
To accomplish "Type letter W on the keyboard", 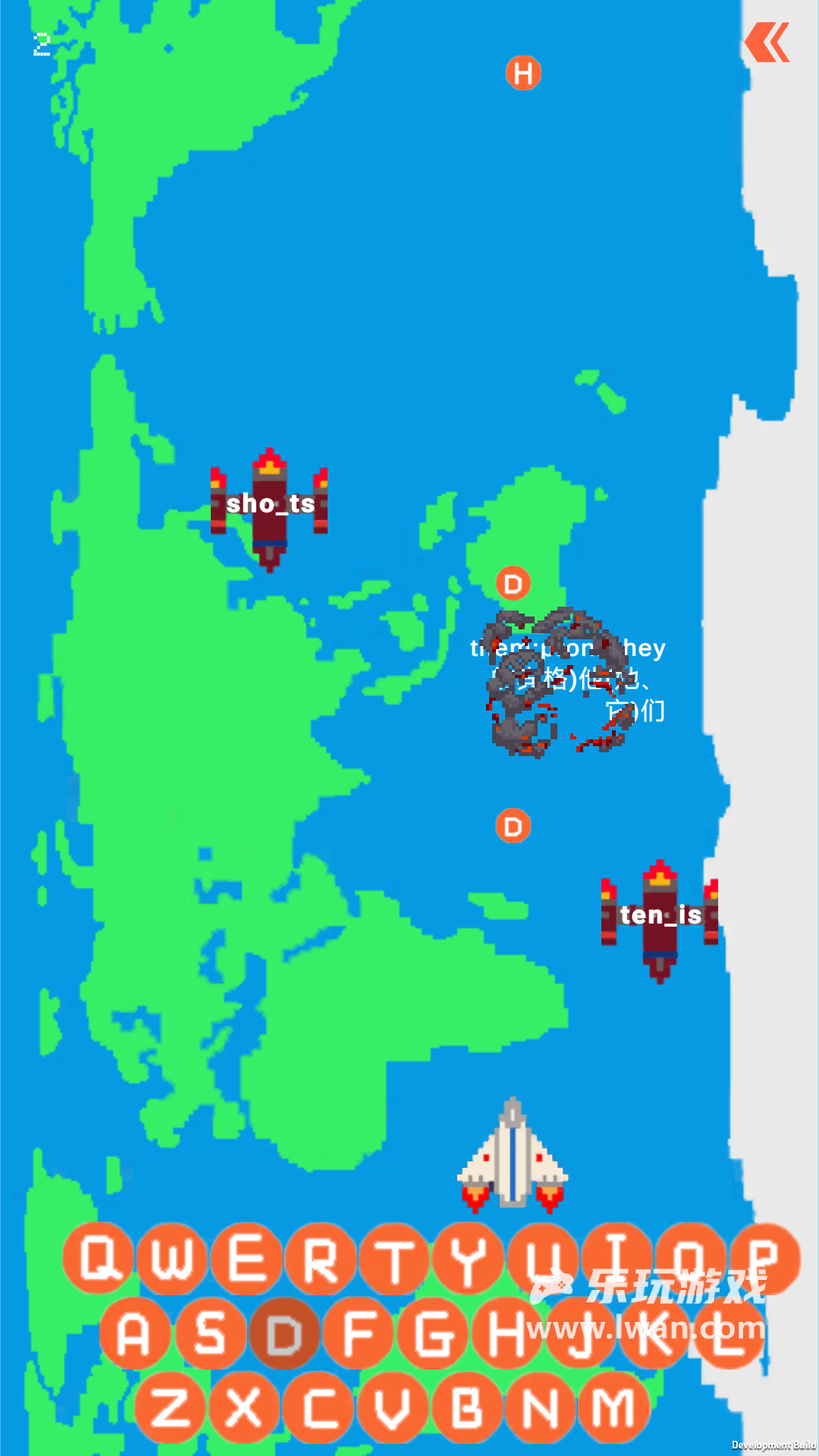I will 174,1260.
